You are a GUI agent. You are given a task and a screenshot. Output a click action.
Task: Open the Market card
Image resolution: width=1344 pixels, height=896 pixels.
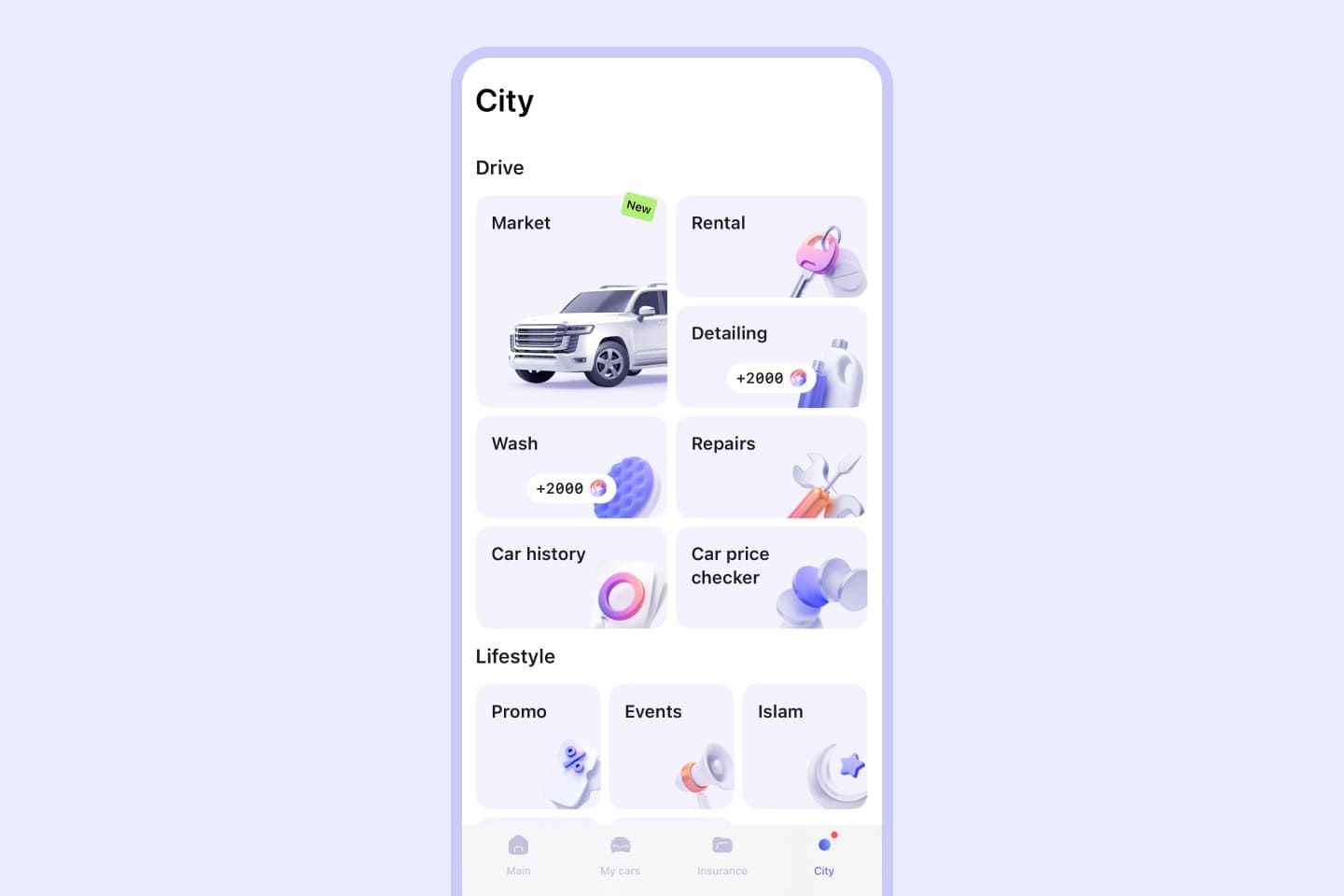(x=571, y=301)
